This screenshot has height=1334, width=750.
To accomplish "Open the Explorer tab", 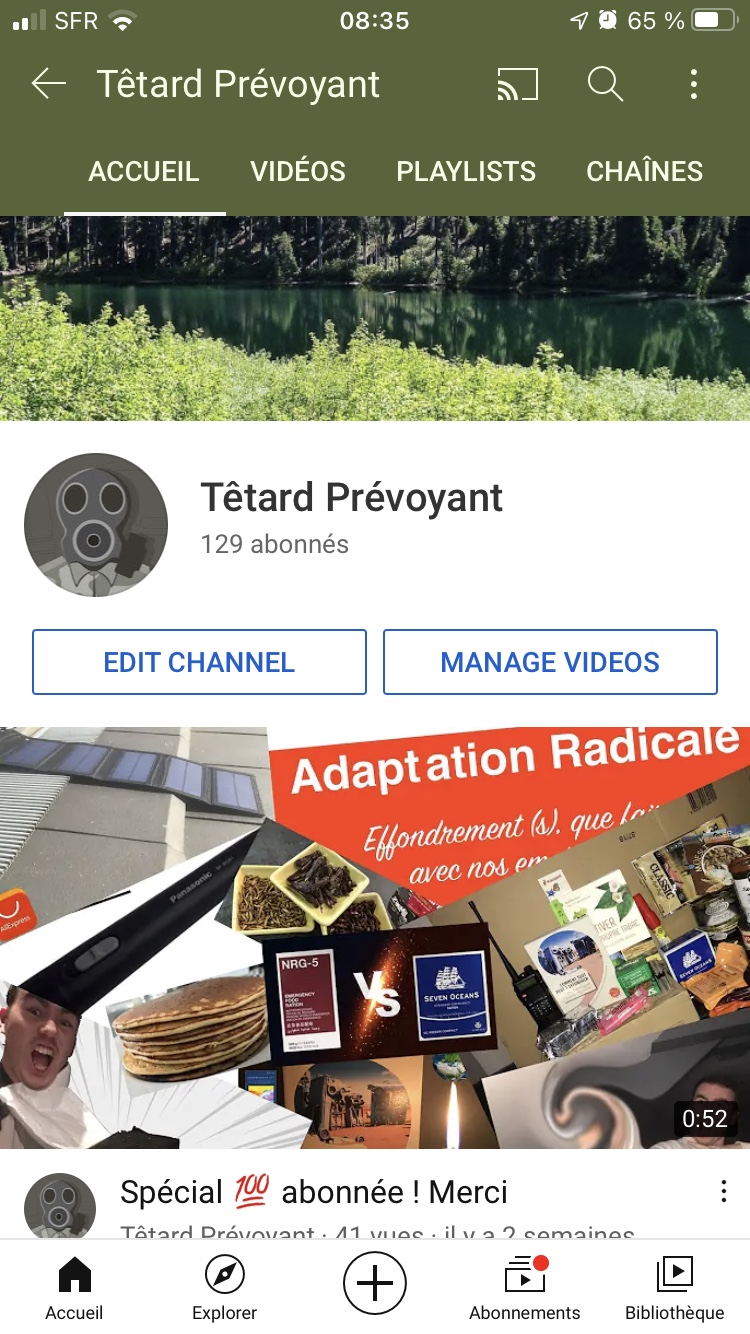I will pyautogui.click(x=224, y=1289).
